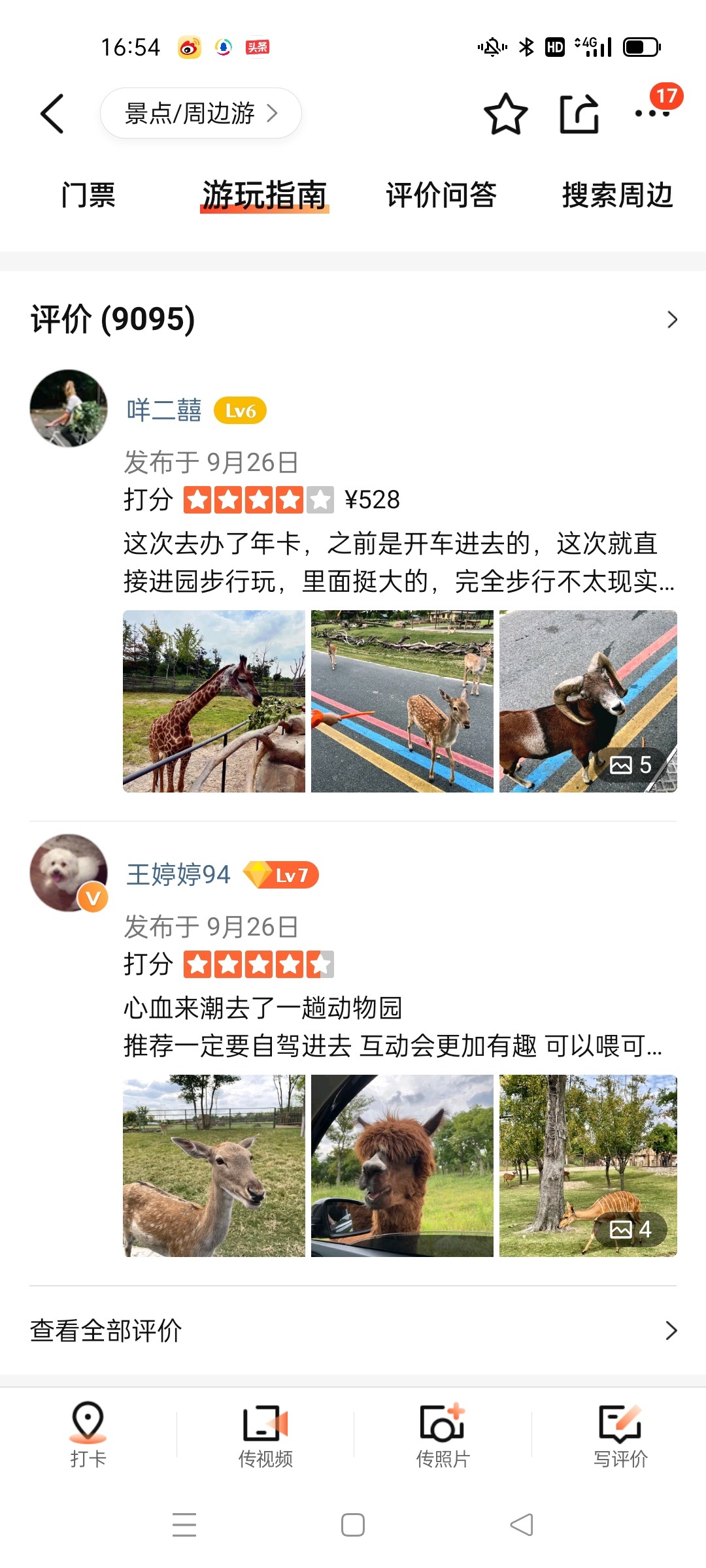Select the 游玩指南 tab
This screenshot has height=1568, width=706.
[x=264, y=195]
